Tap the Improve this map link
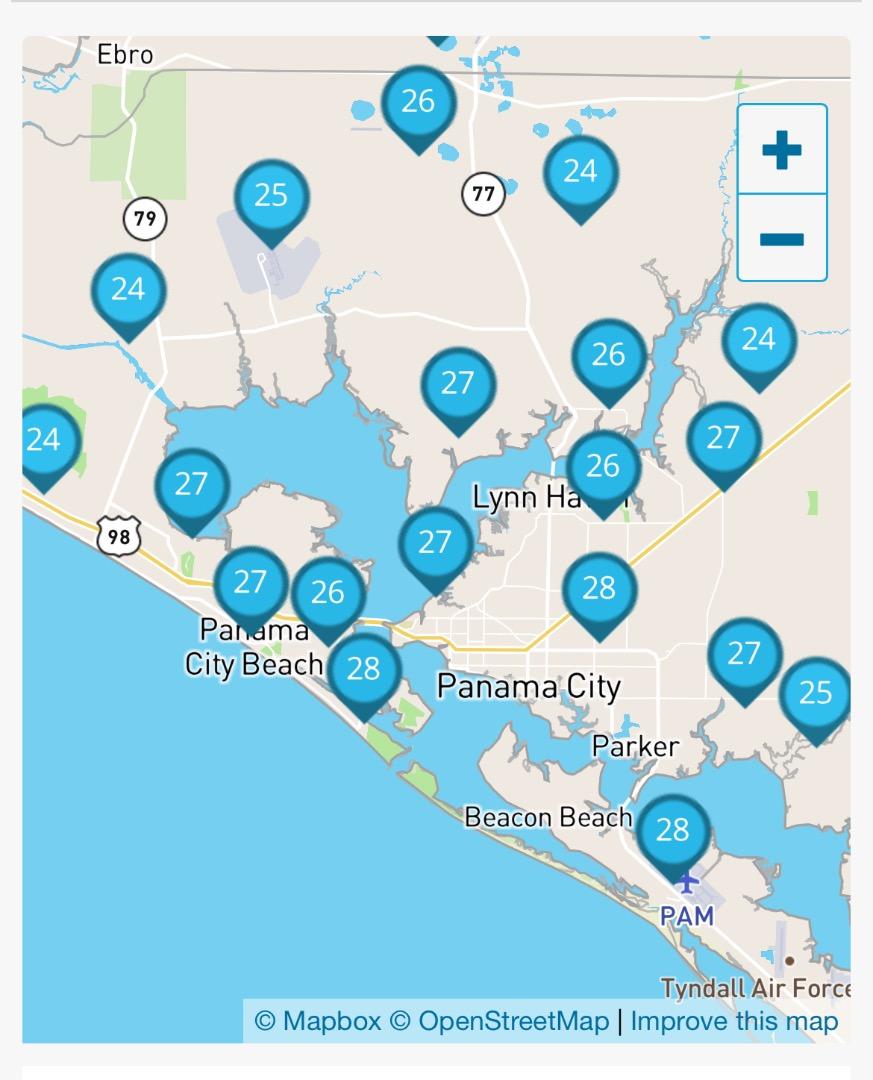Image resolution: width=873 pixels, height=1080 pixels. pos(734,1021)
